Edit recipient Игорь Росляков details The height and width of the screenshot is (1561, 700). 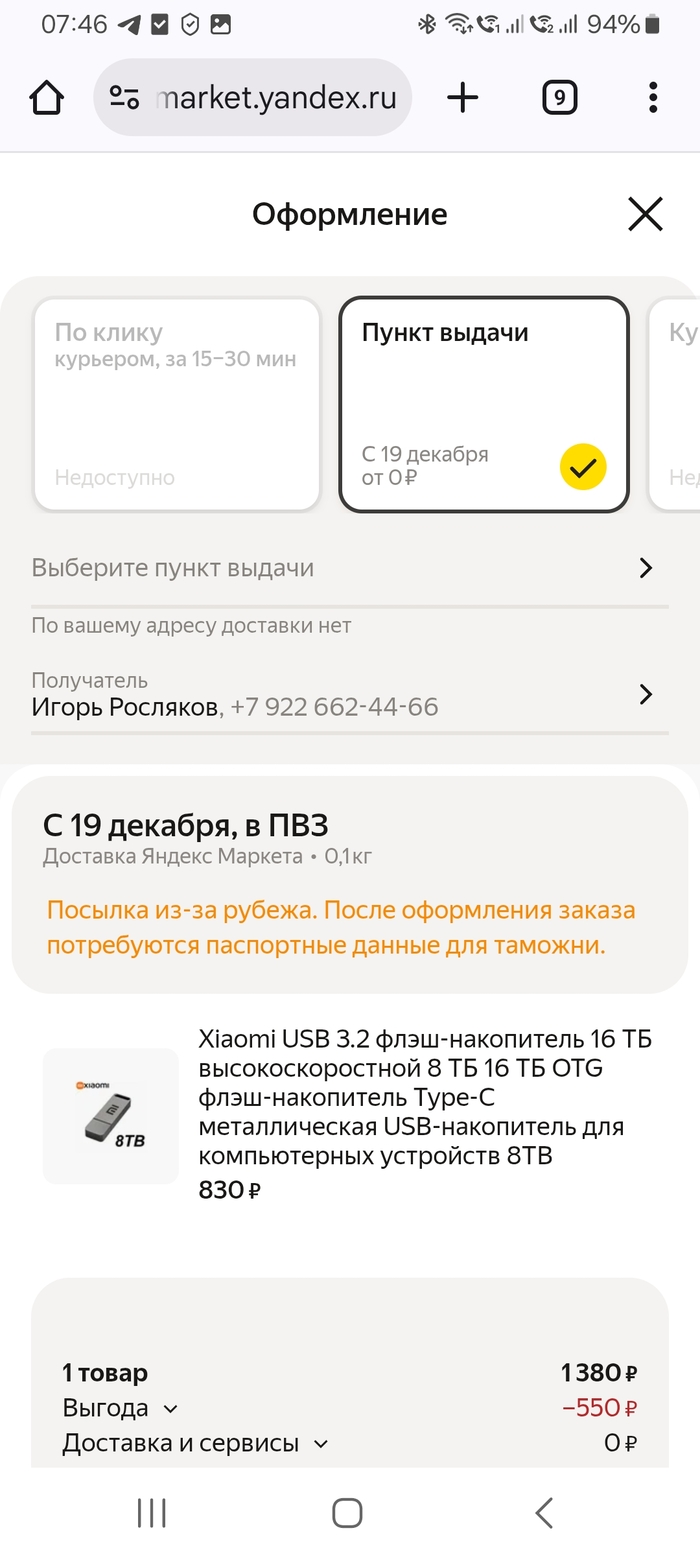[340, 695]
